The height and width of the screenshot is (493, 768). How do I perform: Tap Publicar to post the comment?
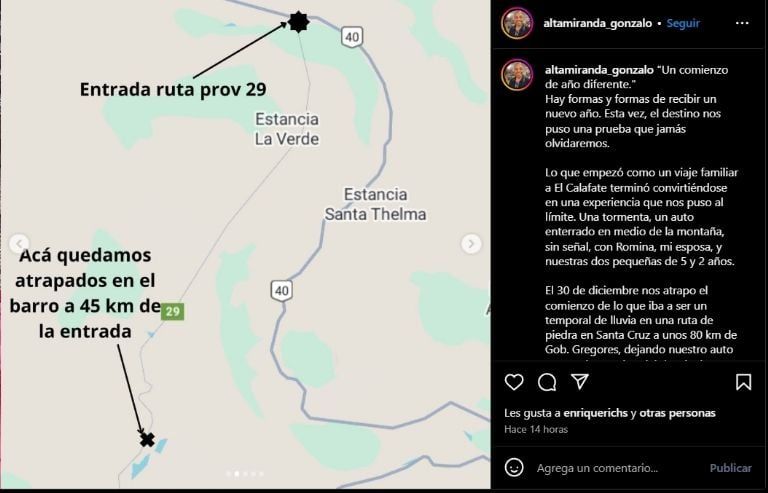[730, 468]
